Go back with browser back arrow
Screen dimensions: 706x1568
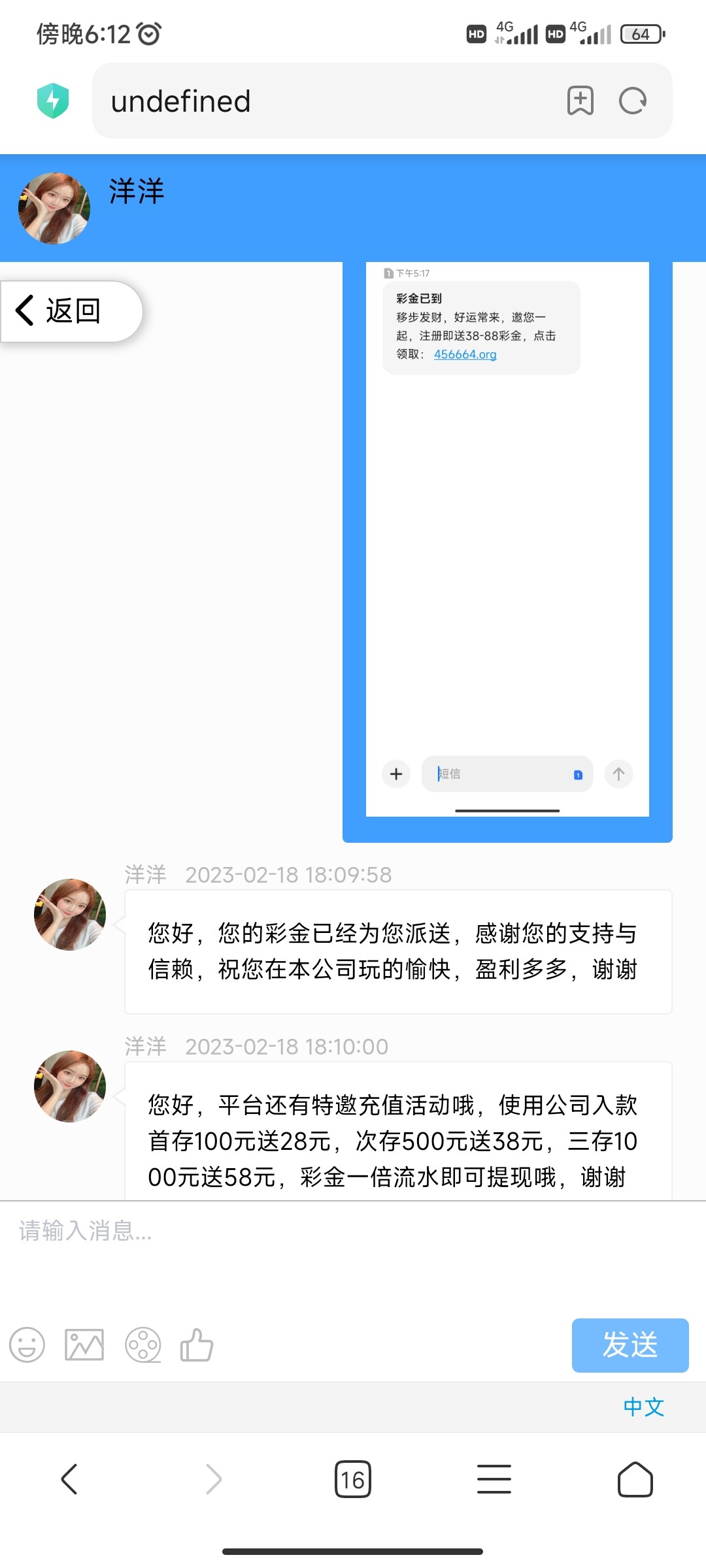click(x=69, y=1479)
